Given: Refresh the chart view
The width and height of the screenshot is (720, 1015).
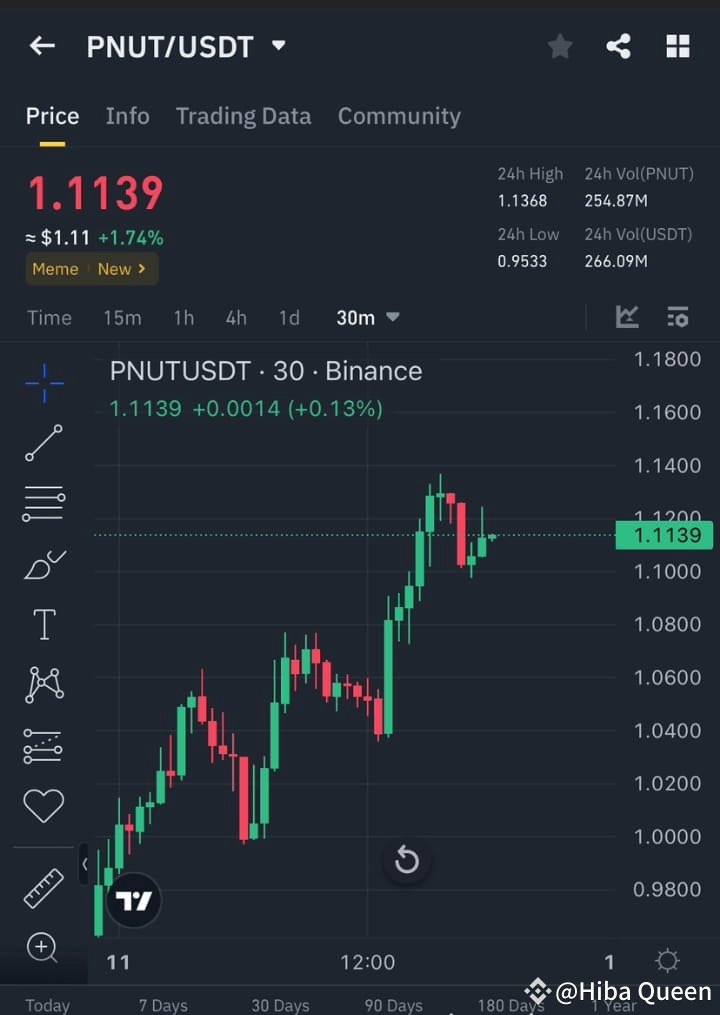Looking at the screenshot, I should [x=406, y=860].
